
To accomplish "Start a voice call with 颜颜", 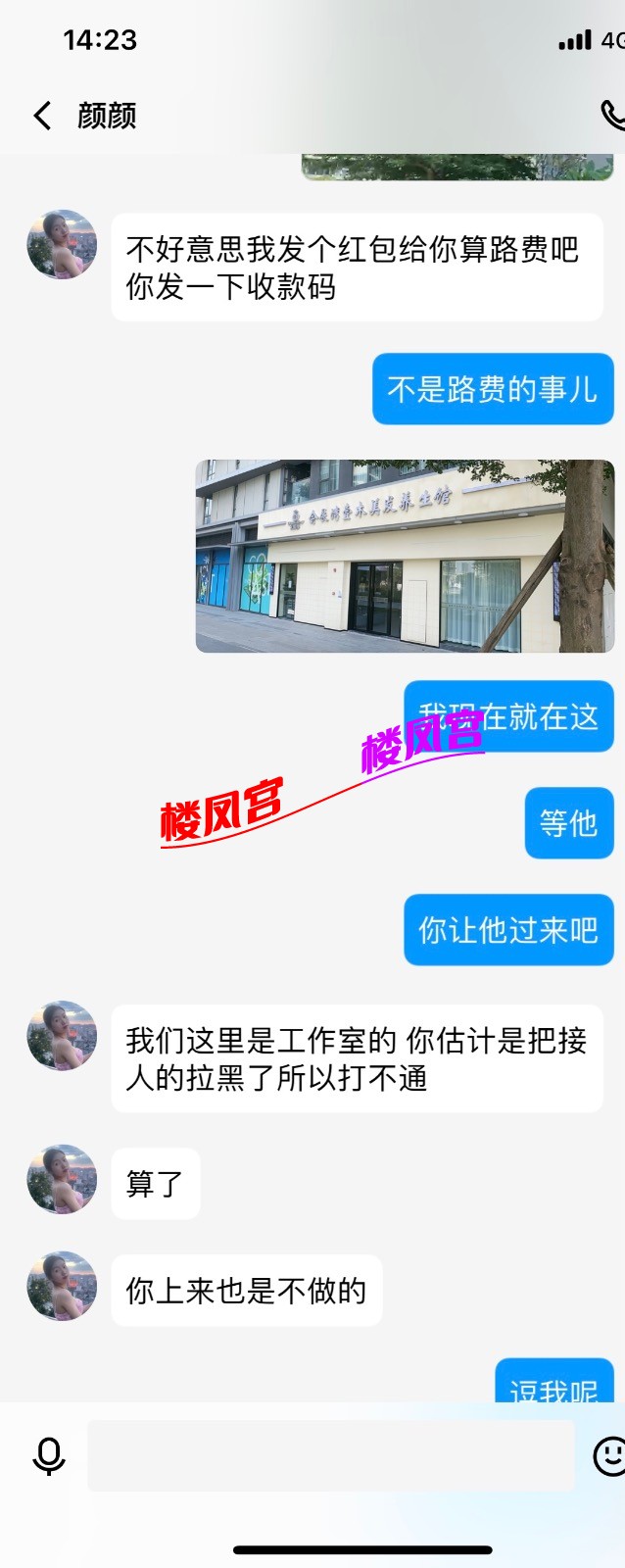I will point(611,115).
